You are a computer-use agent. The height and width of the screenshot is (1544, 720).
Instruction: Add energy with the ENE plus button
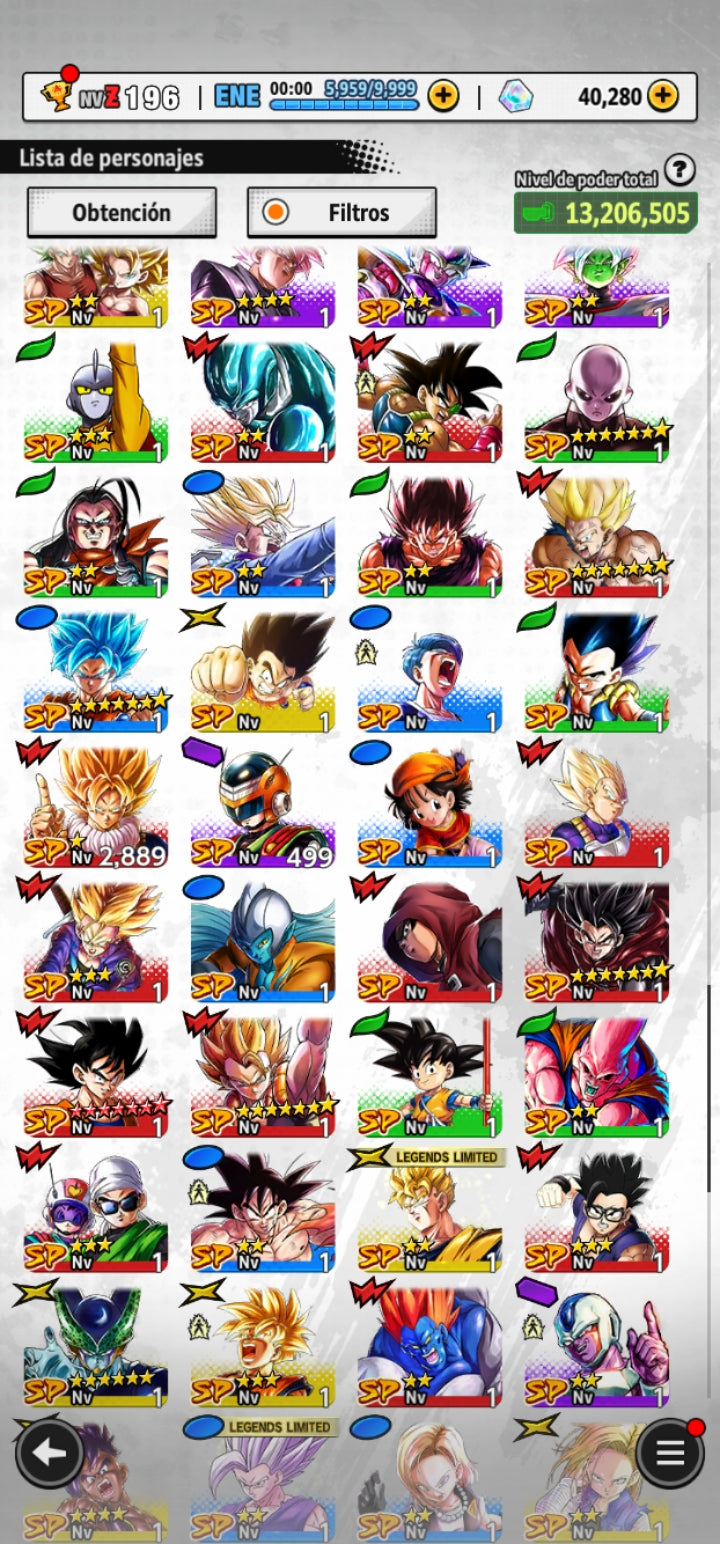coord(443,96)
